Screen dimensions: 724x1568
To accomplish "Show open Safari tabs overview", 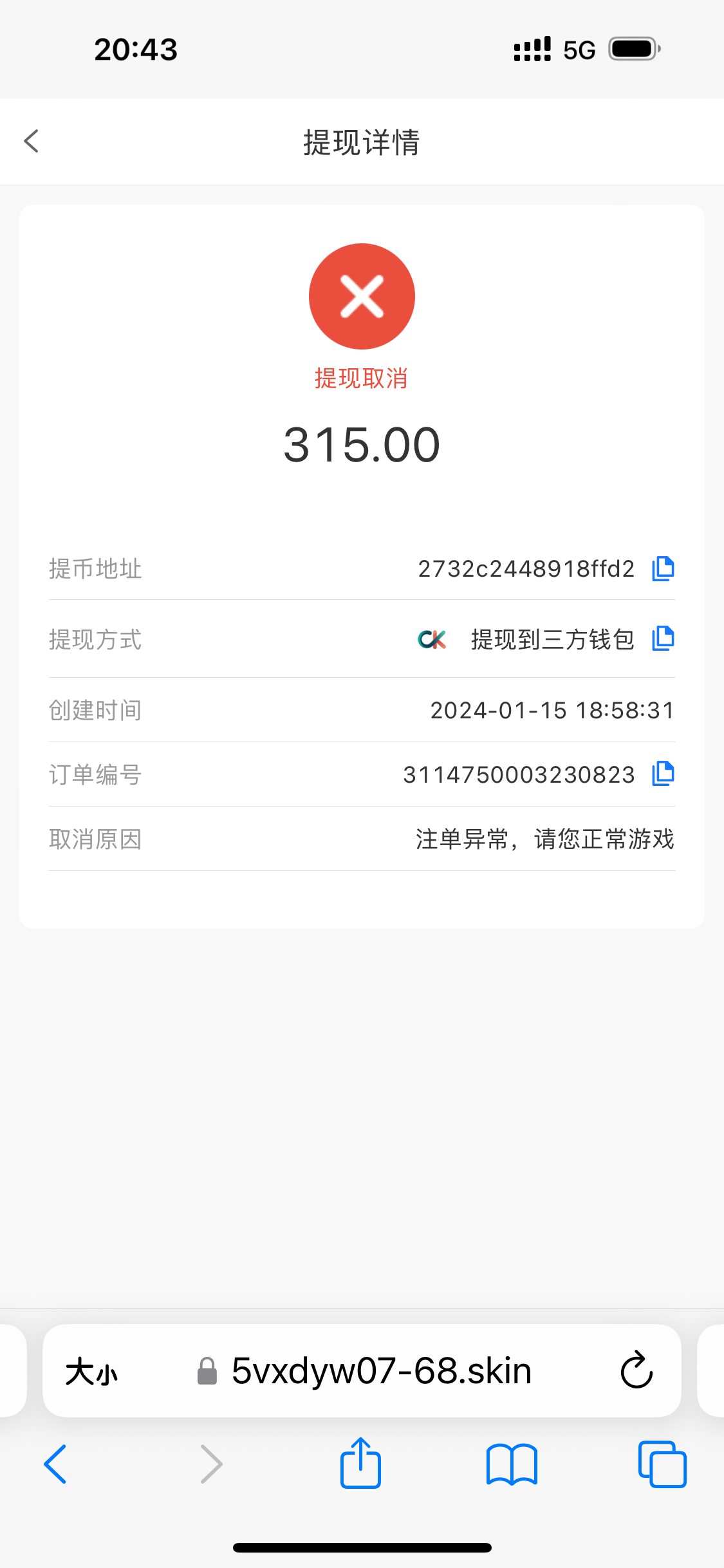I will pyautogui.click(x=662, y=1464).
